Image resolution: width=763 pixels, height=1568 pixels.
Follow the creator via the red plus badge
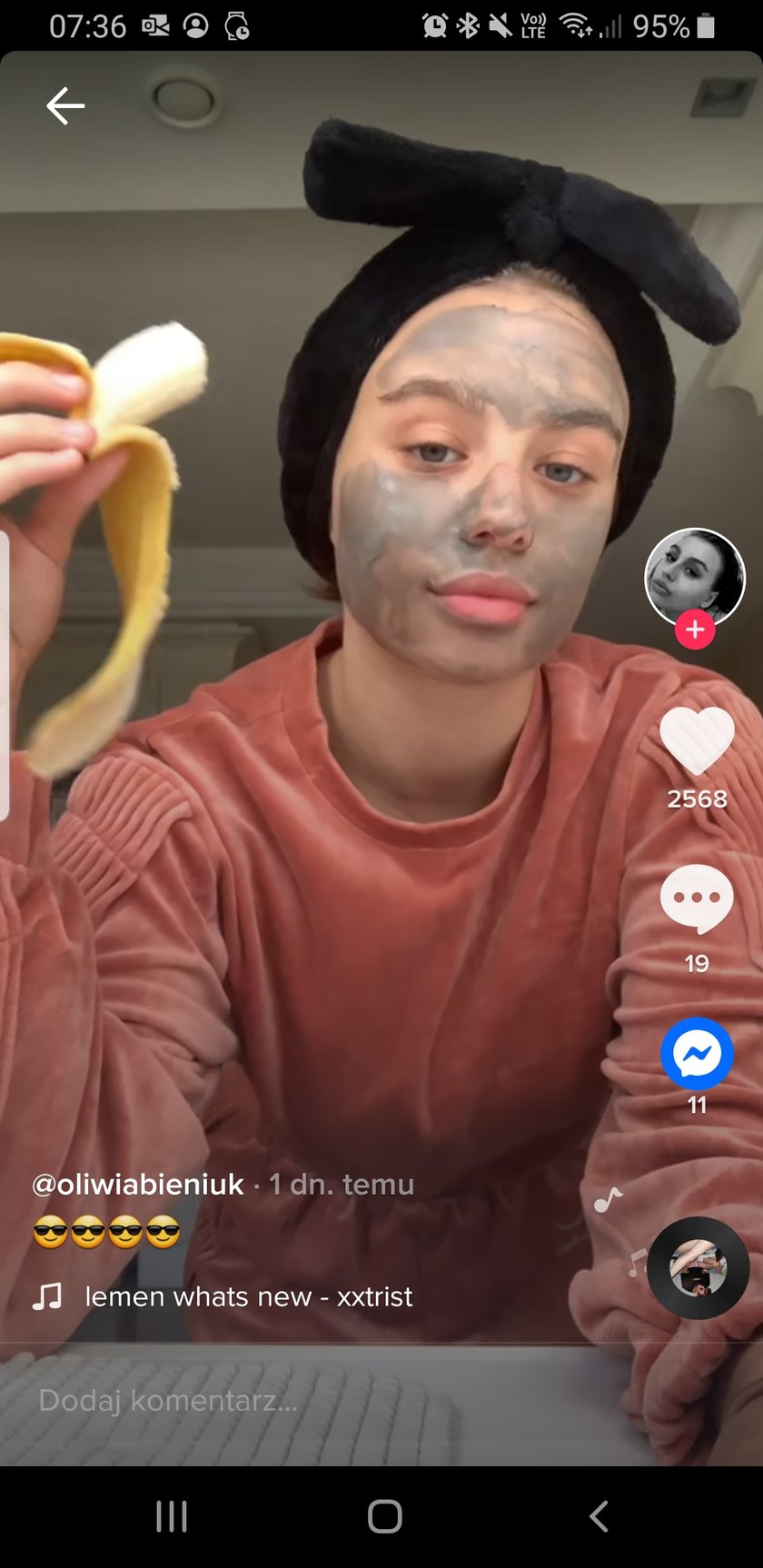tap(695, 630)
